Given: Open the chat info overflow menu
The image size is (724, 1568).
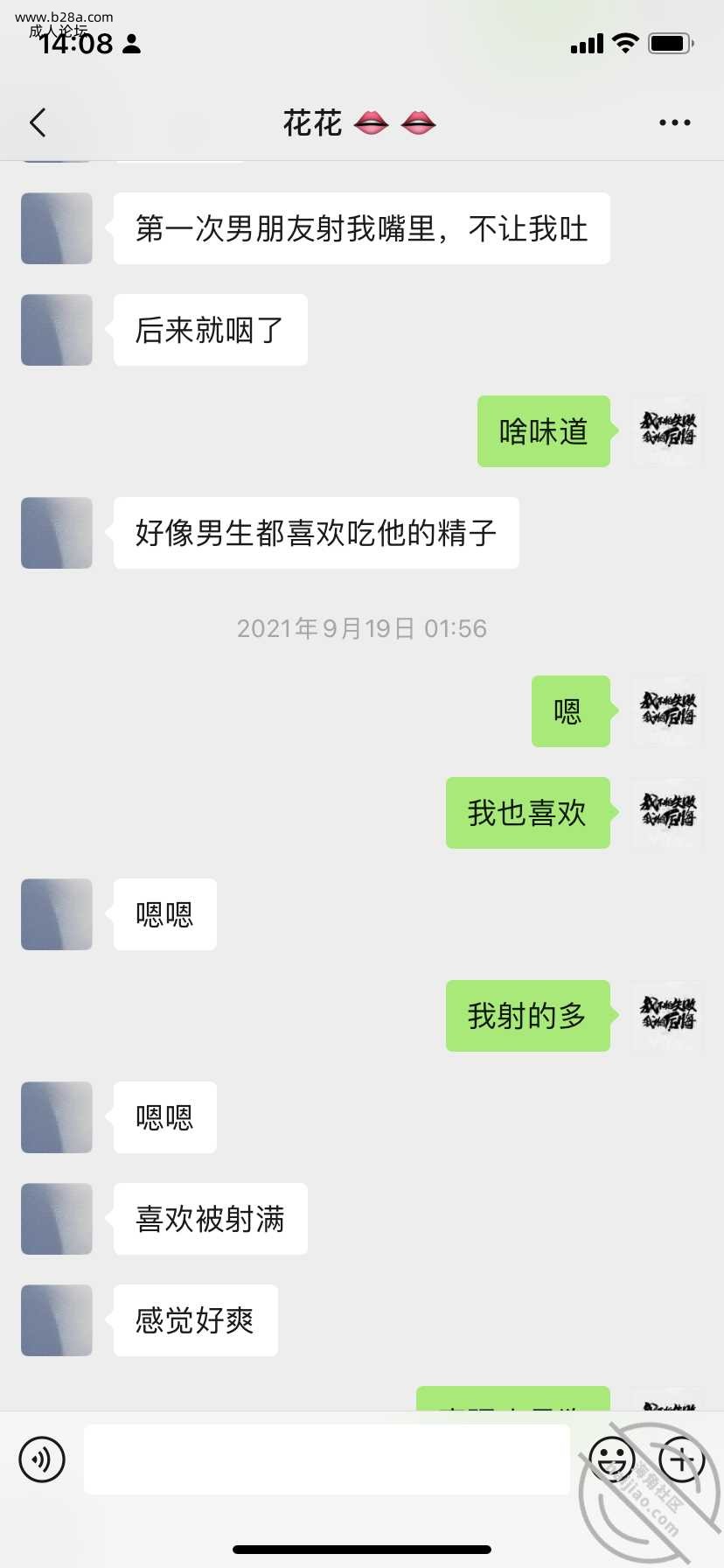Looking at the screenshot, I should point(674,123).
